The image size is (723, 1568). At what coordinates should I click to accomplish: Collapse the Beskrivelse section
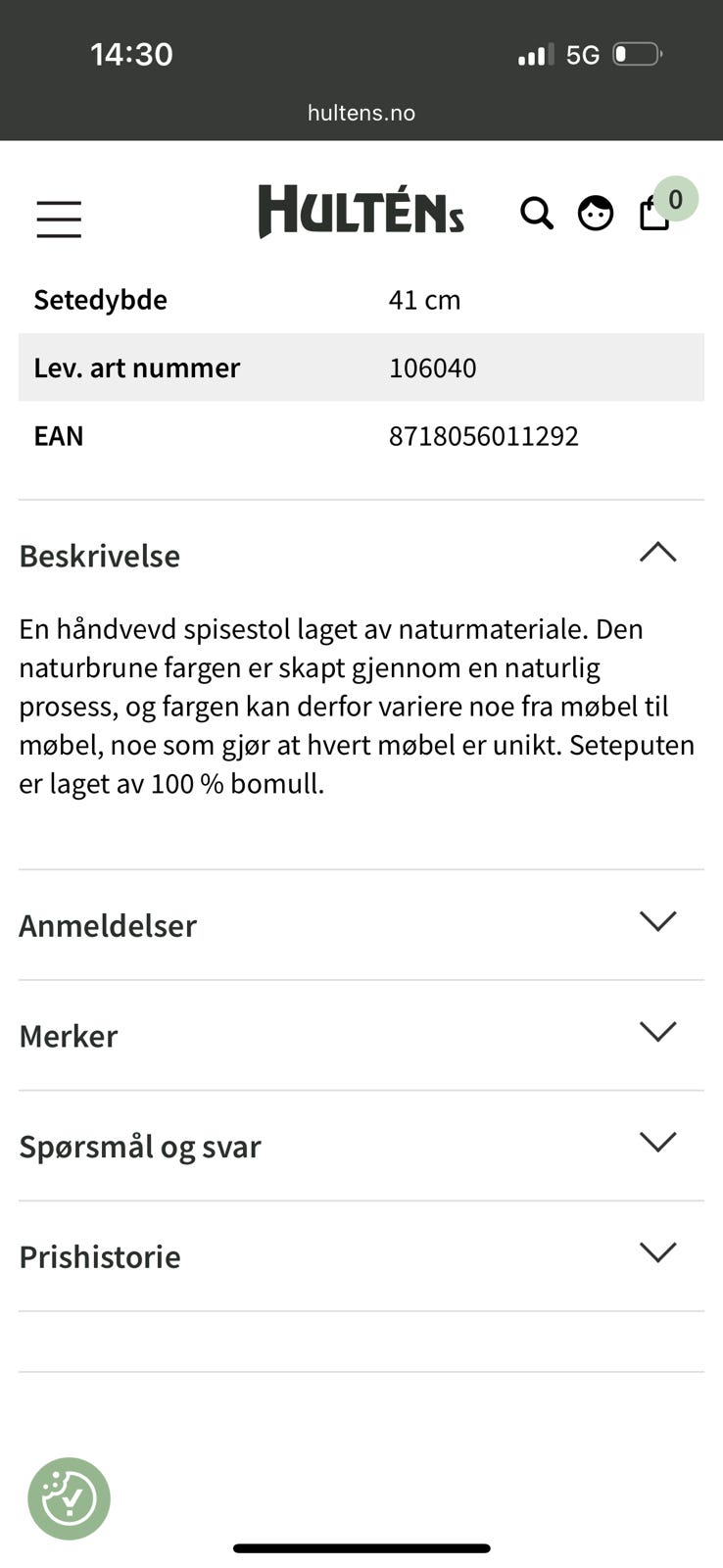(657, 554)
